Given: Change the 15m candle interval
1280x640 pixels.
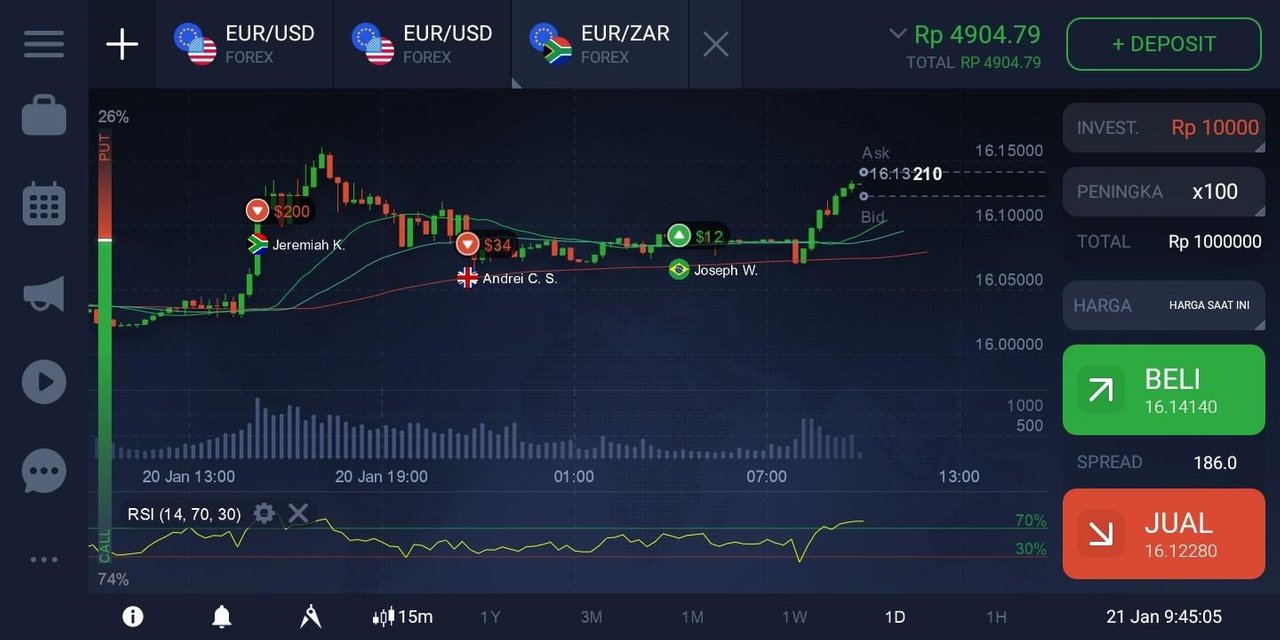Looking at the screenshot, I should [402, 617].
